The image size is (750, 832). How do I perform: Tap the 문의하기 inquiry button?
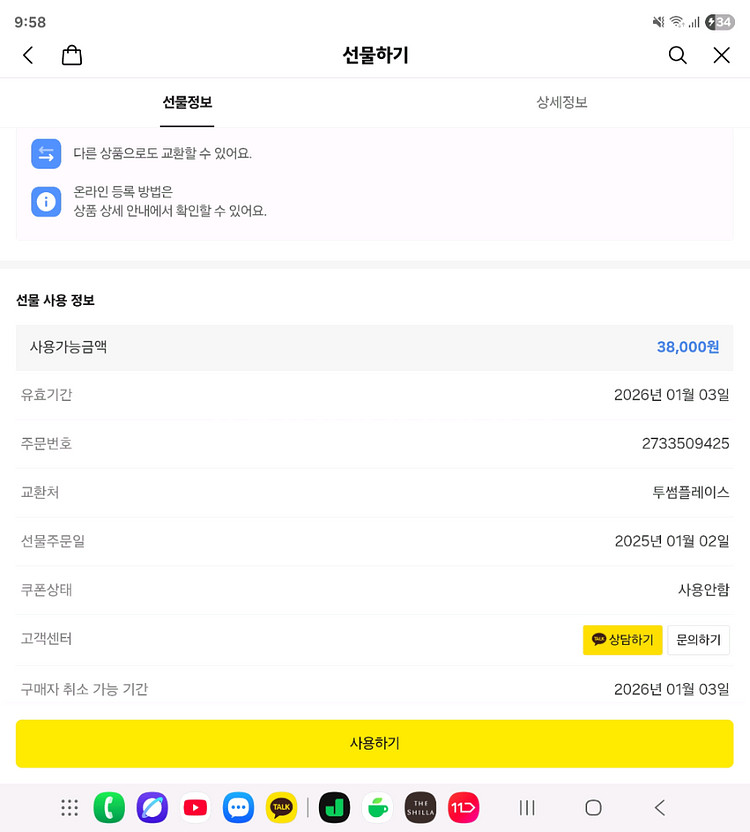698,640
